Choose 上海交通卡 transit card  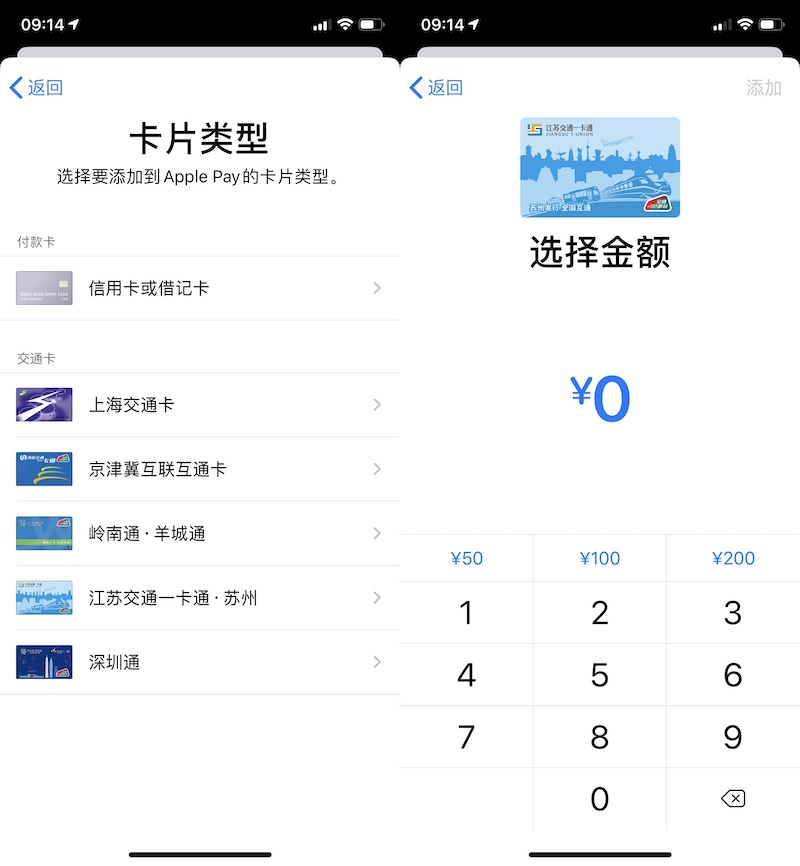[x=200, y=405]
